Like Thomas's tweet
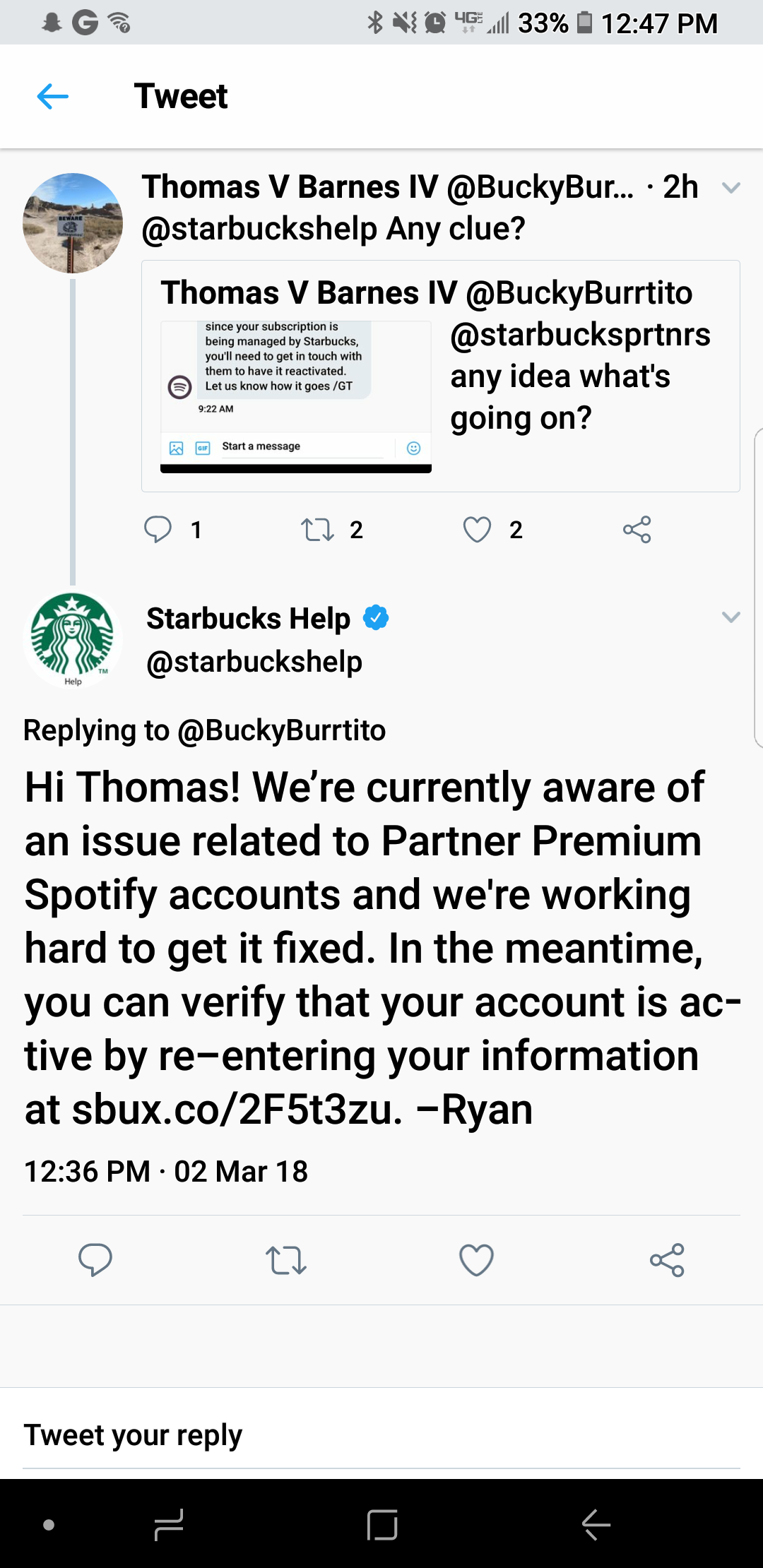The image size is (763, 1568). coord(477,529)
